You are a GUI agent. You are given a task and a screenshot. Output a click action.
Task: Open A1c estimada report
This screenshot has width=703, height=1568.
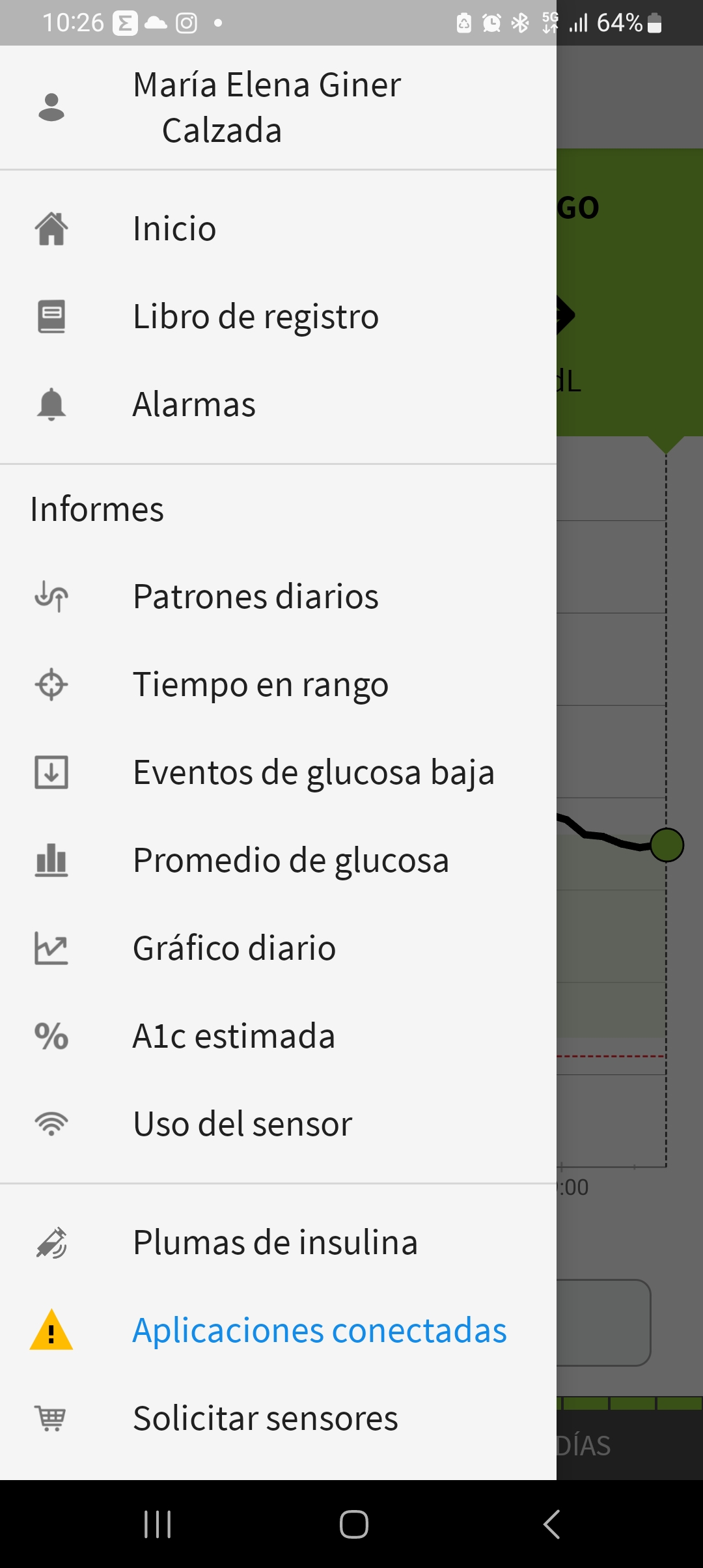pyautogui.click(x=278, y=1036)
